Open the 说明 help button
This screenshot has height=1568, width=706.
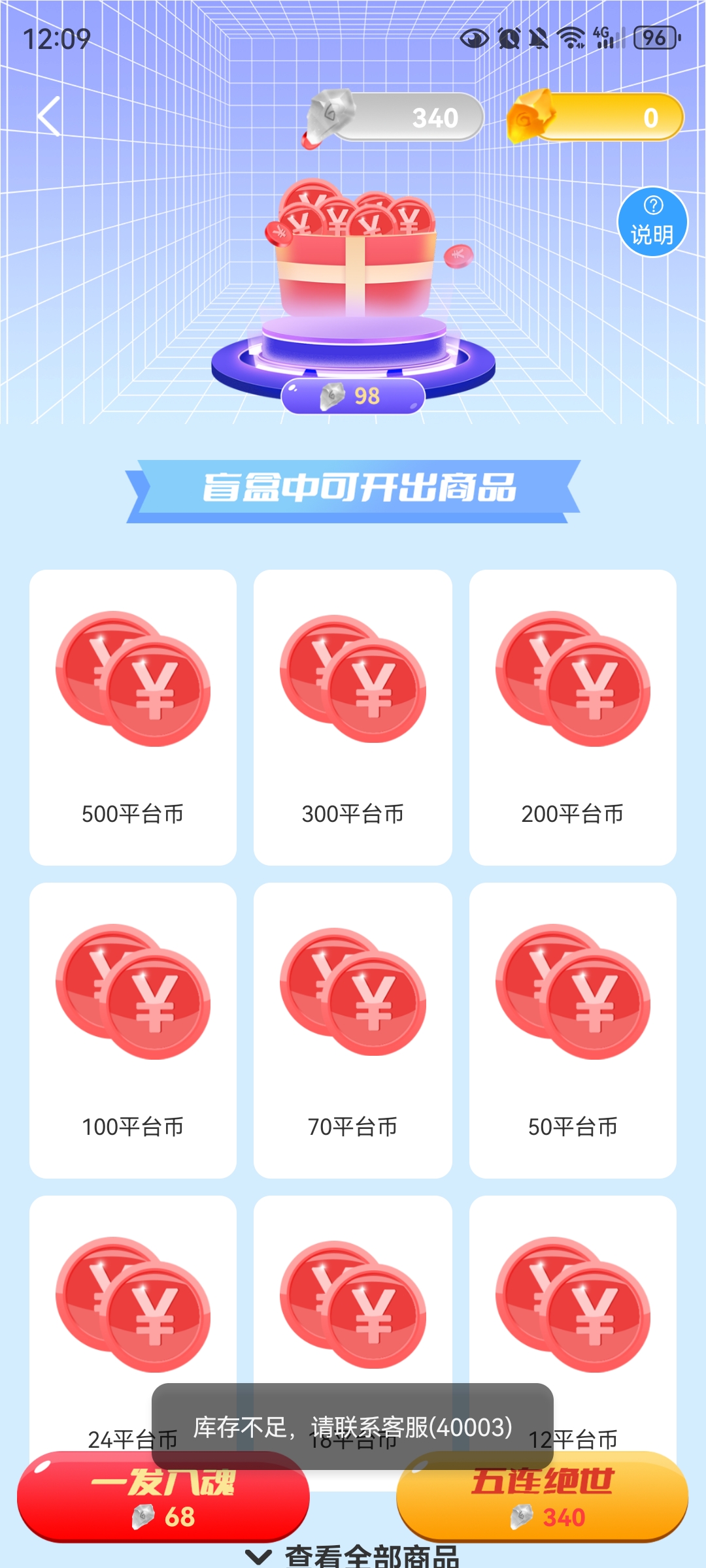[x=652, y=223]
